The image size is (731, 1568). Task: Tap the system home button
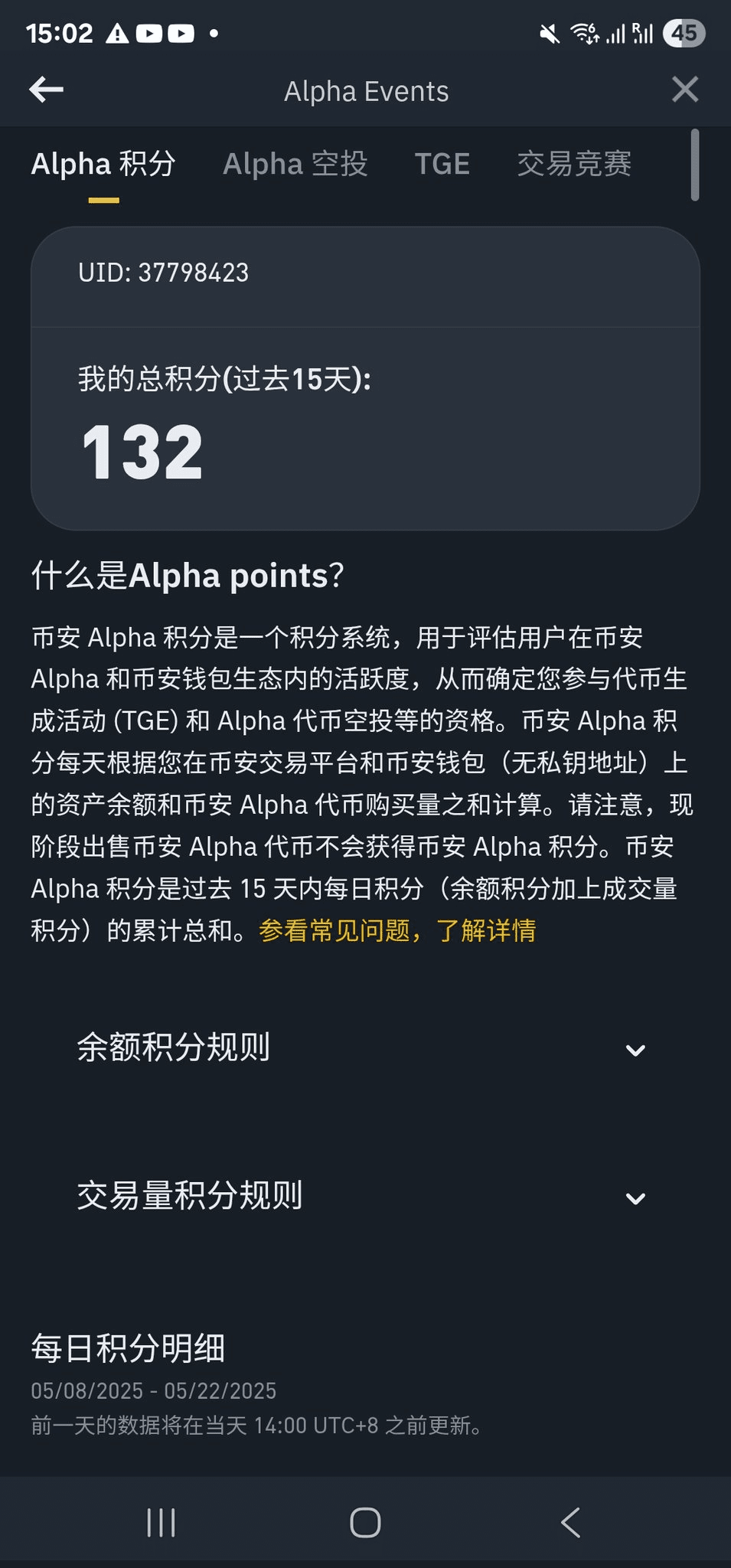[x=365, y=1522]
